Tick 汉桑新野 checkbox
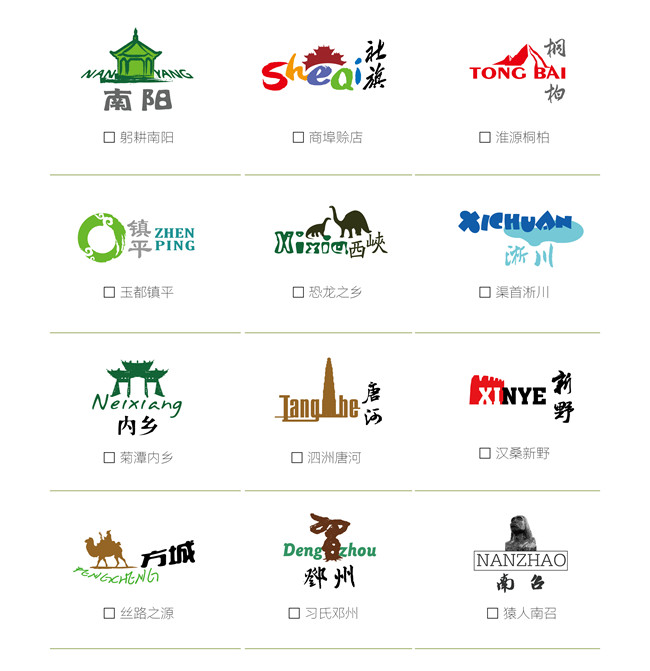 [x=485, y=453]
